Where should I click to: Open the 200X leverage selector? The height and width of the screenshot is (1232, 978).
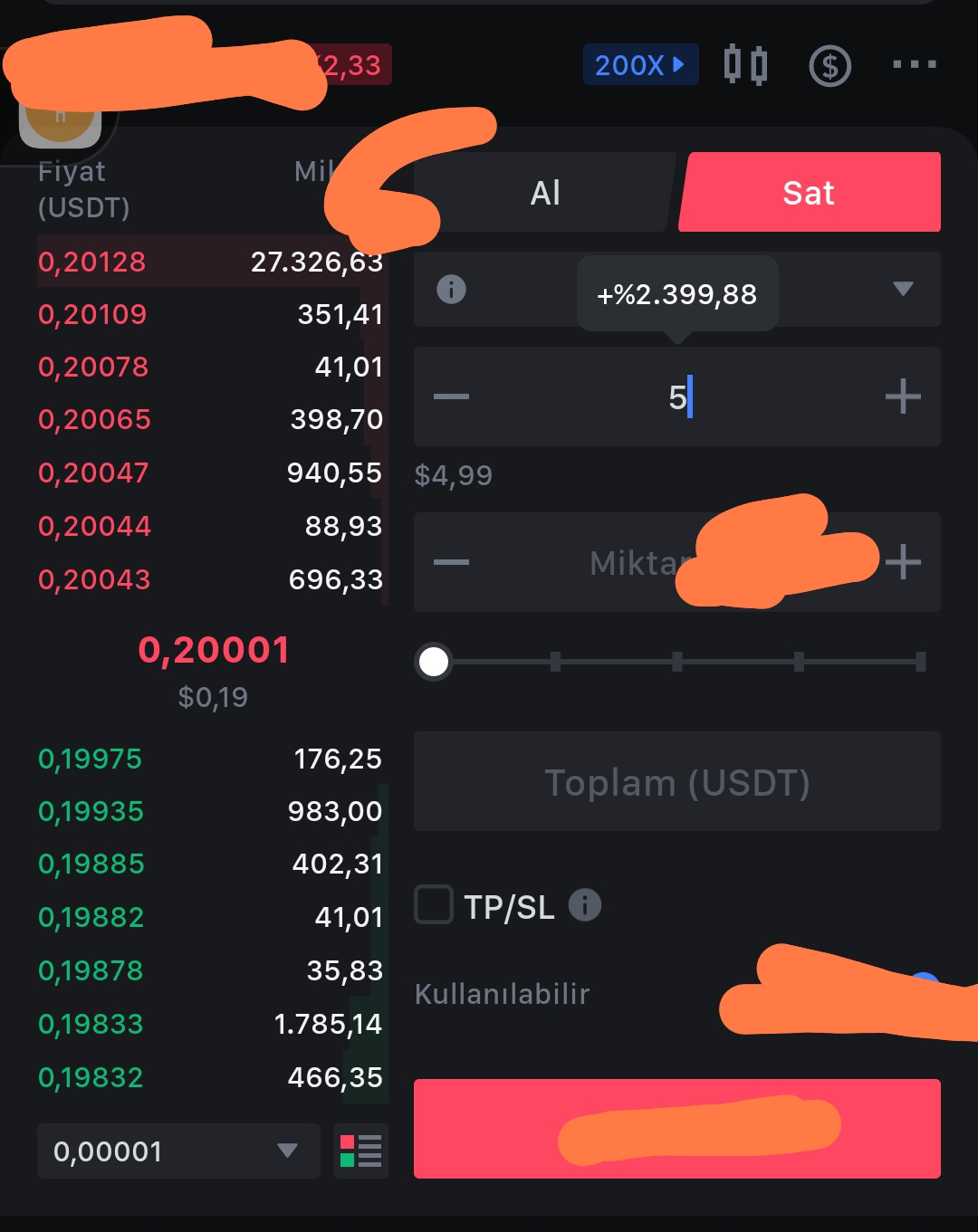[640, 65]
